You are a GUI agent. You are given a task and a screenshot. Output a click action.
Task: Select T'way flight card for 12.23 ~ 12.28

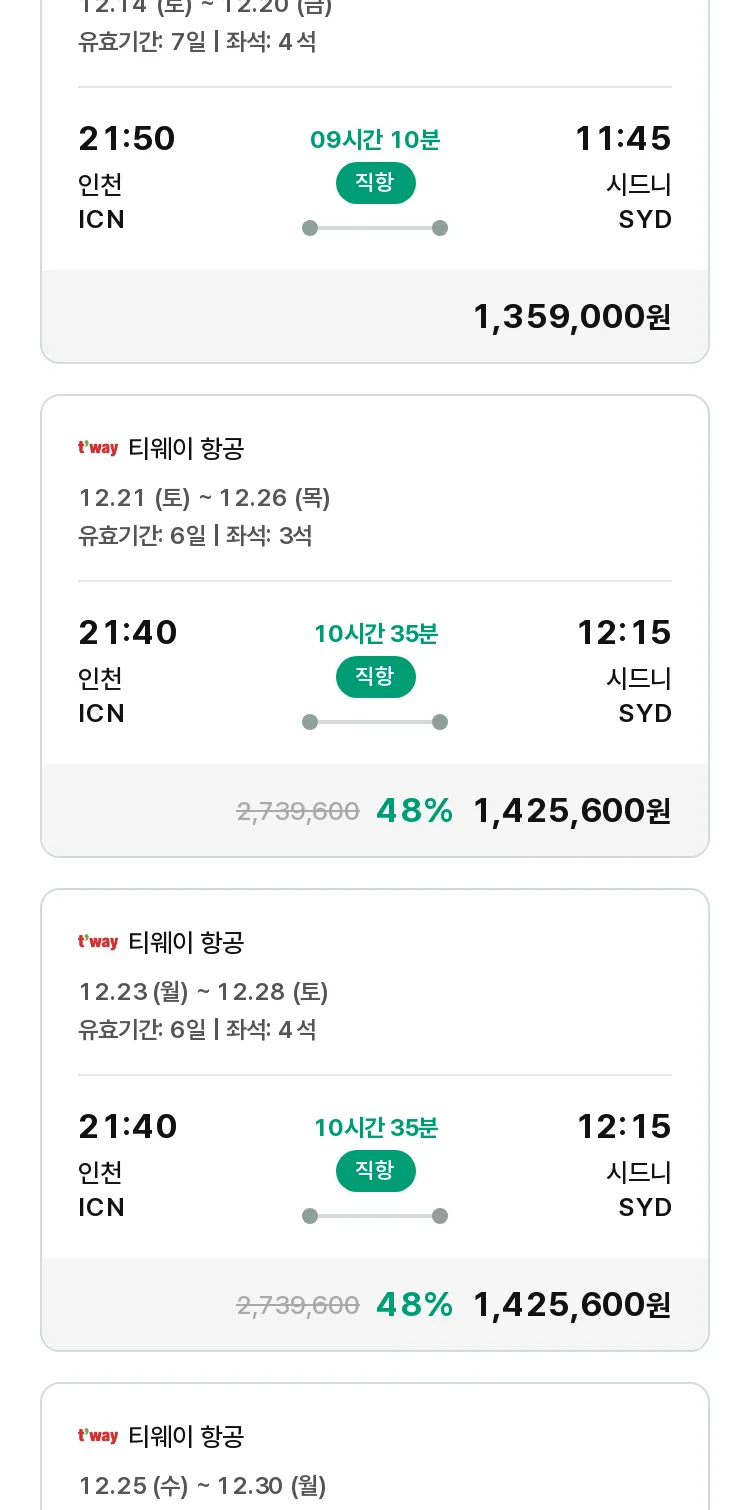pyautogui.click(x=375, y=1120)
